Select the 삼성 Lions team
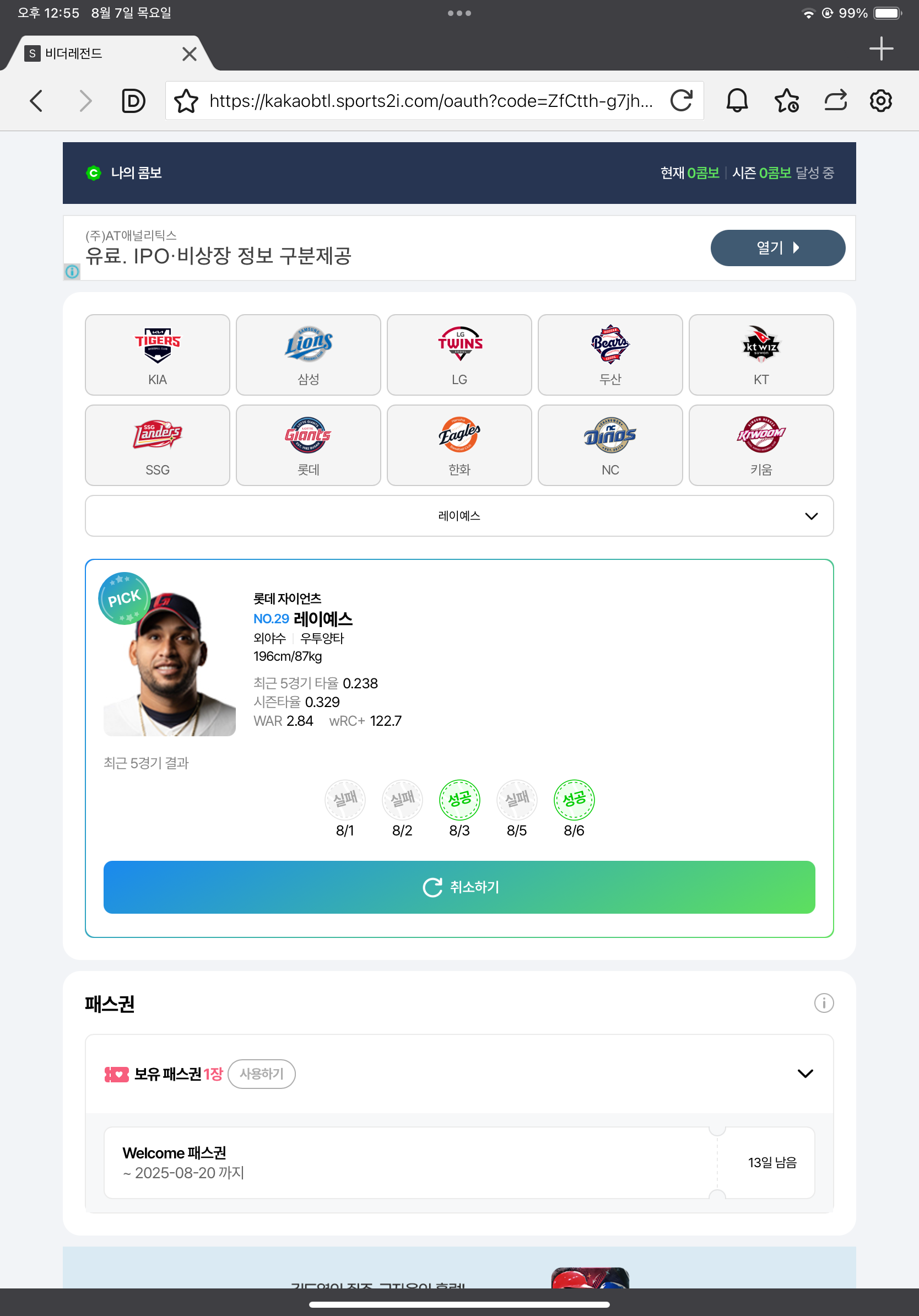 (x=308, y=355)
